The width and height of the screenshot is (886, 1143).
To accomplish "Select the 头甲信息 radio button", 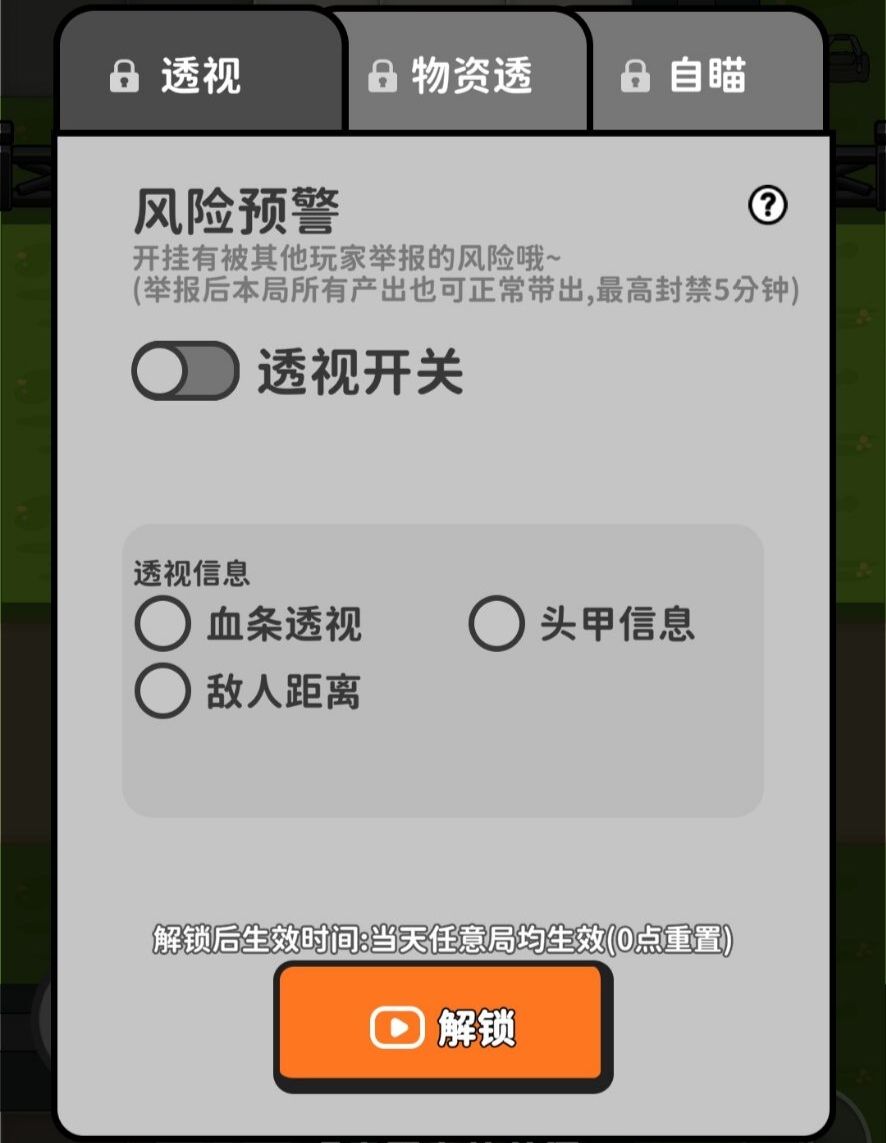I will tap(495, 624).
